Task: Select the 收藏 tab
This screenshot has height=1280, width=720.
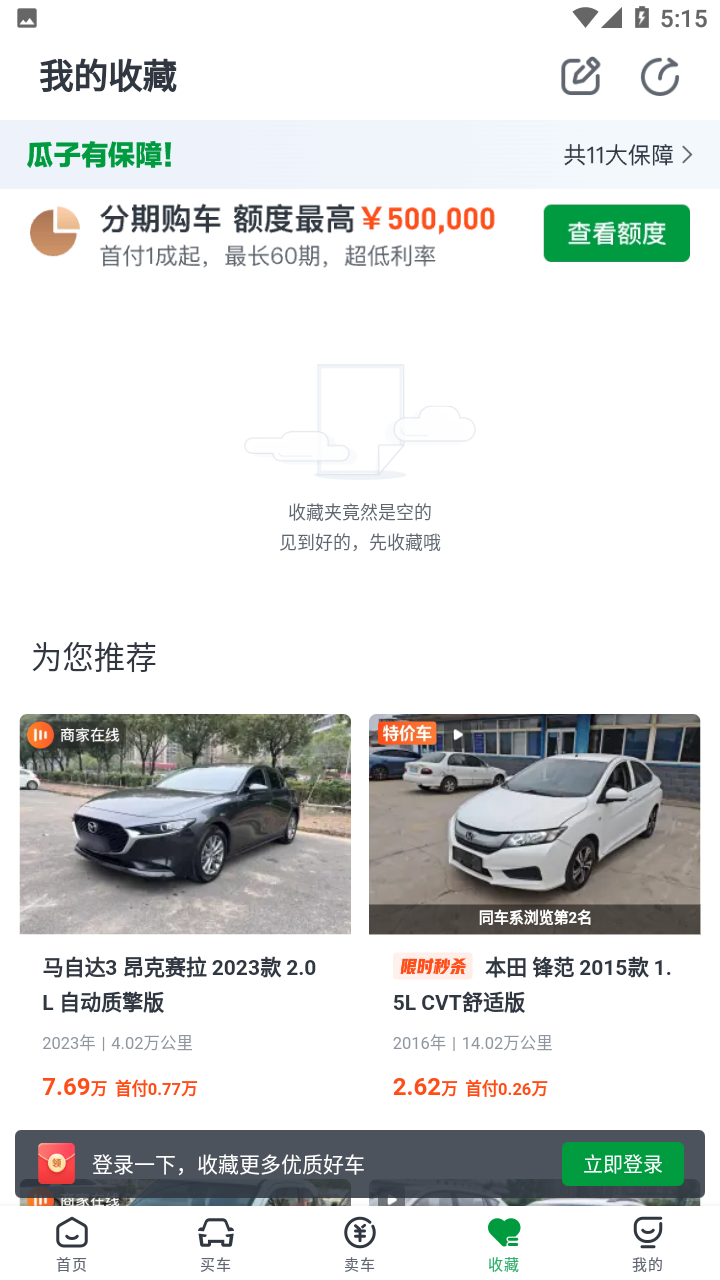Action: [504, 1244]
